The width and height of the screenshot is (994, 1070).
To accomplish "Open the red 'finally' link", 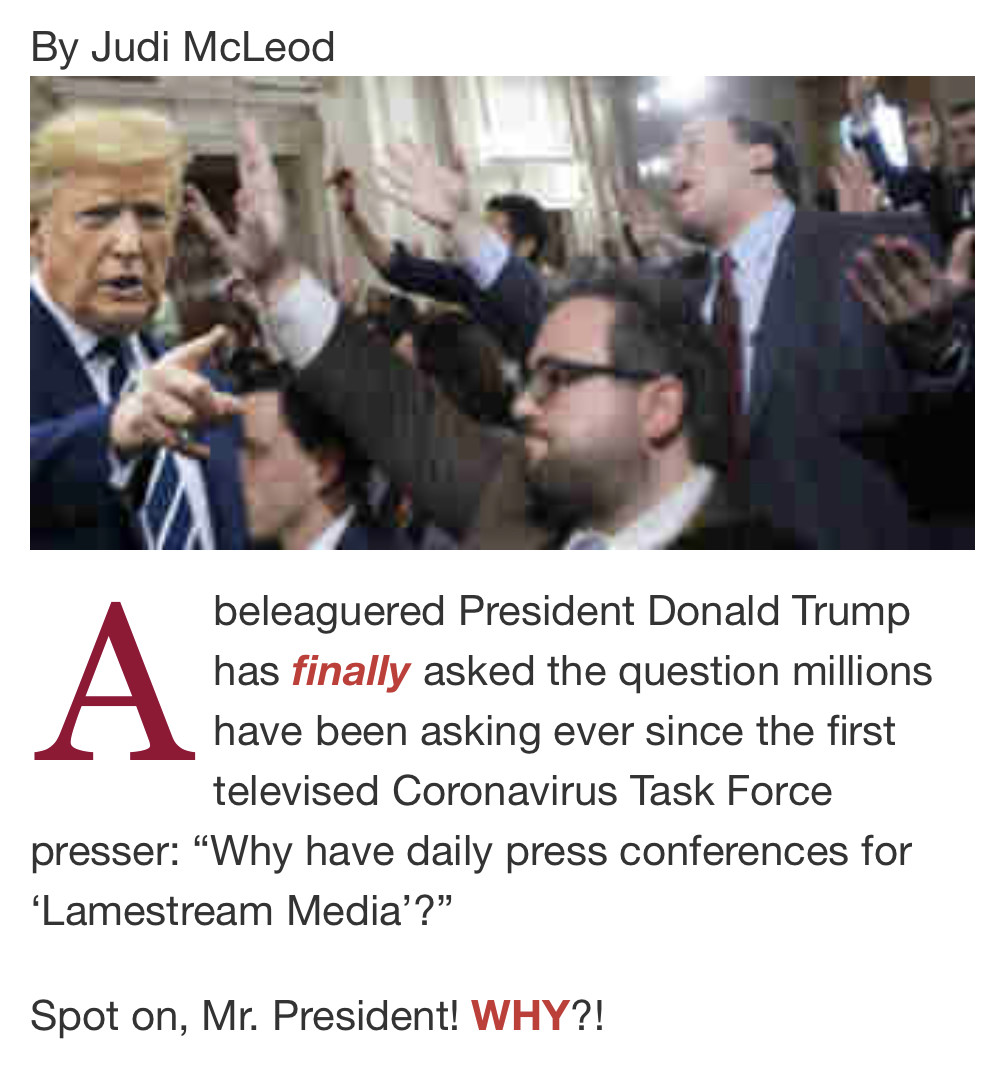I will [350, 672].
